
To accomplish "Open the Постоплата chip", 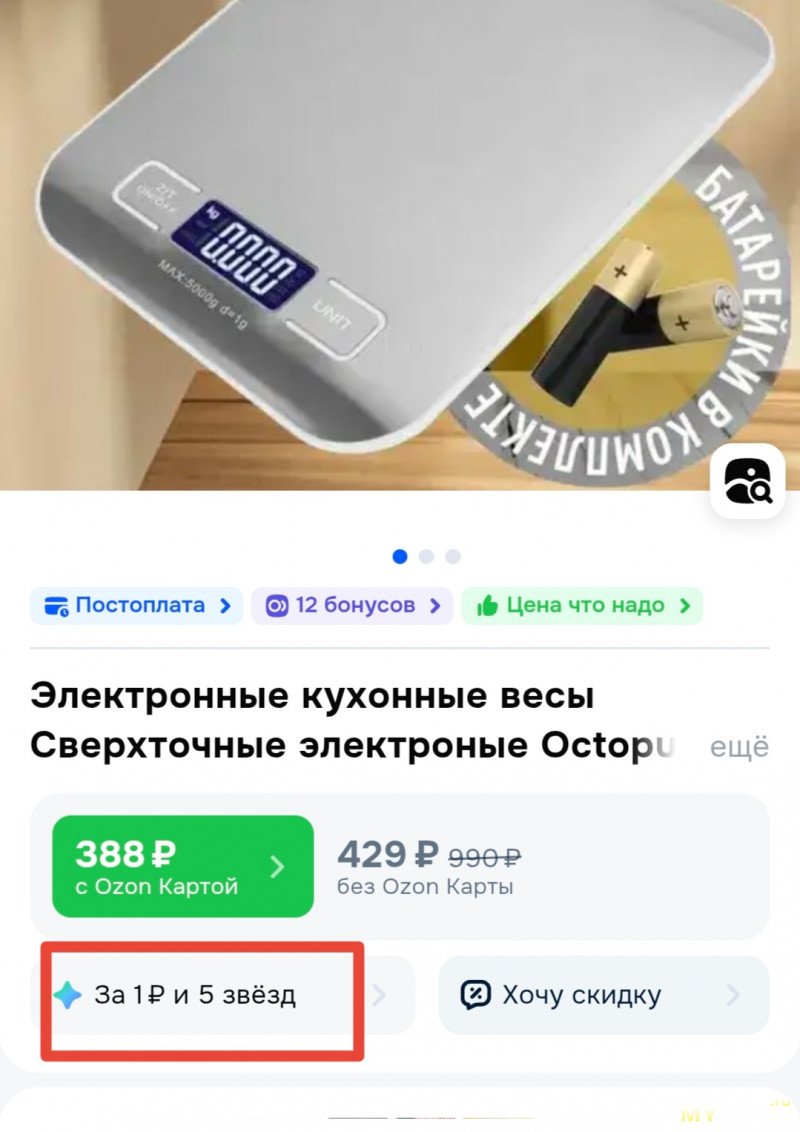I will [137, 606].
